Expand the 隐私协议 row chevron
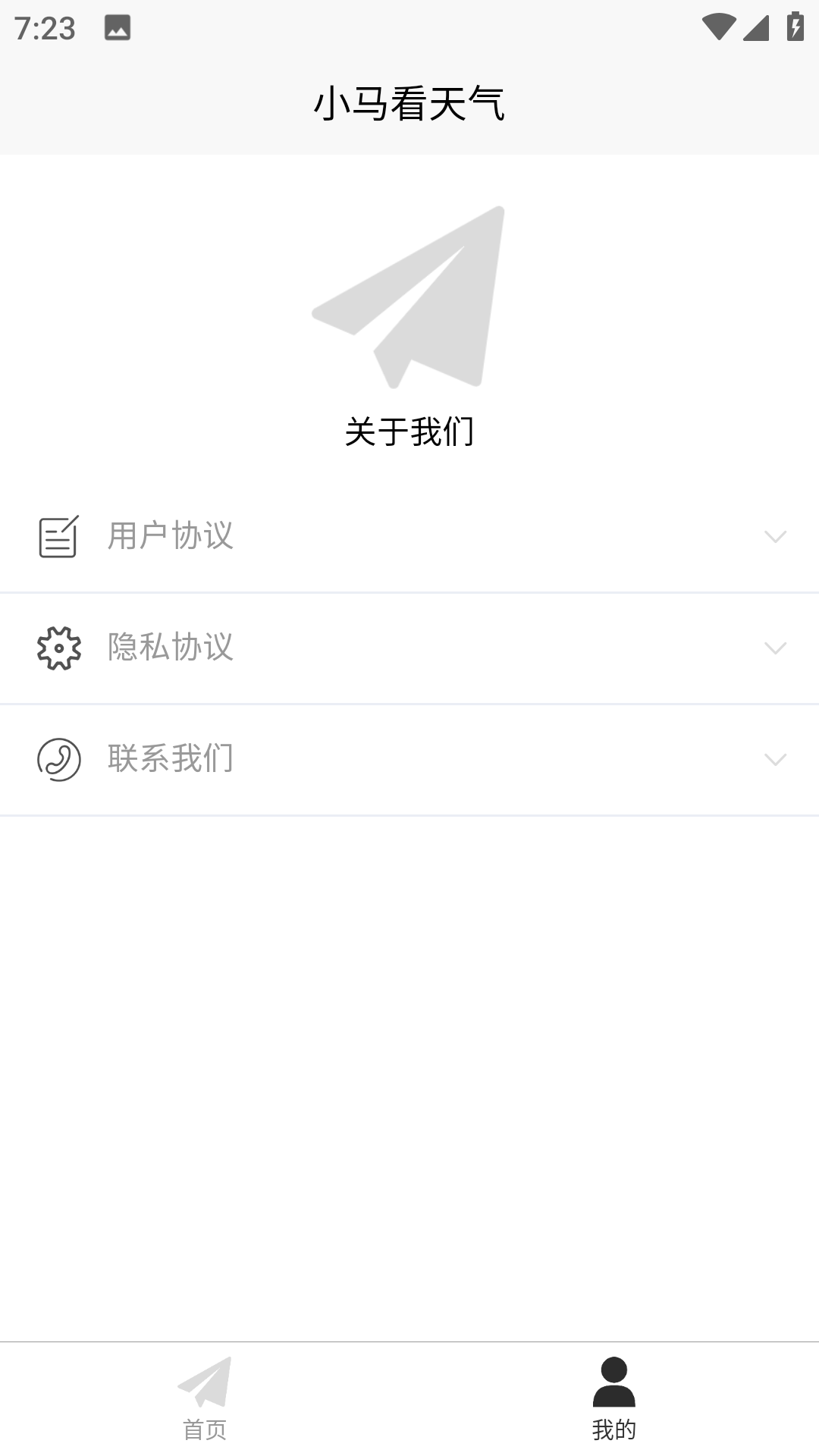This screenshot has height=1456, width=819. (x=774, y=648)
